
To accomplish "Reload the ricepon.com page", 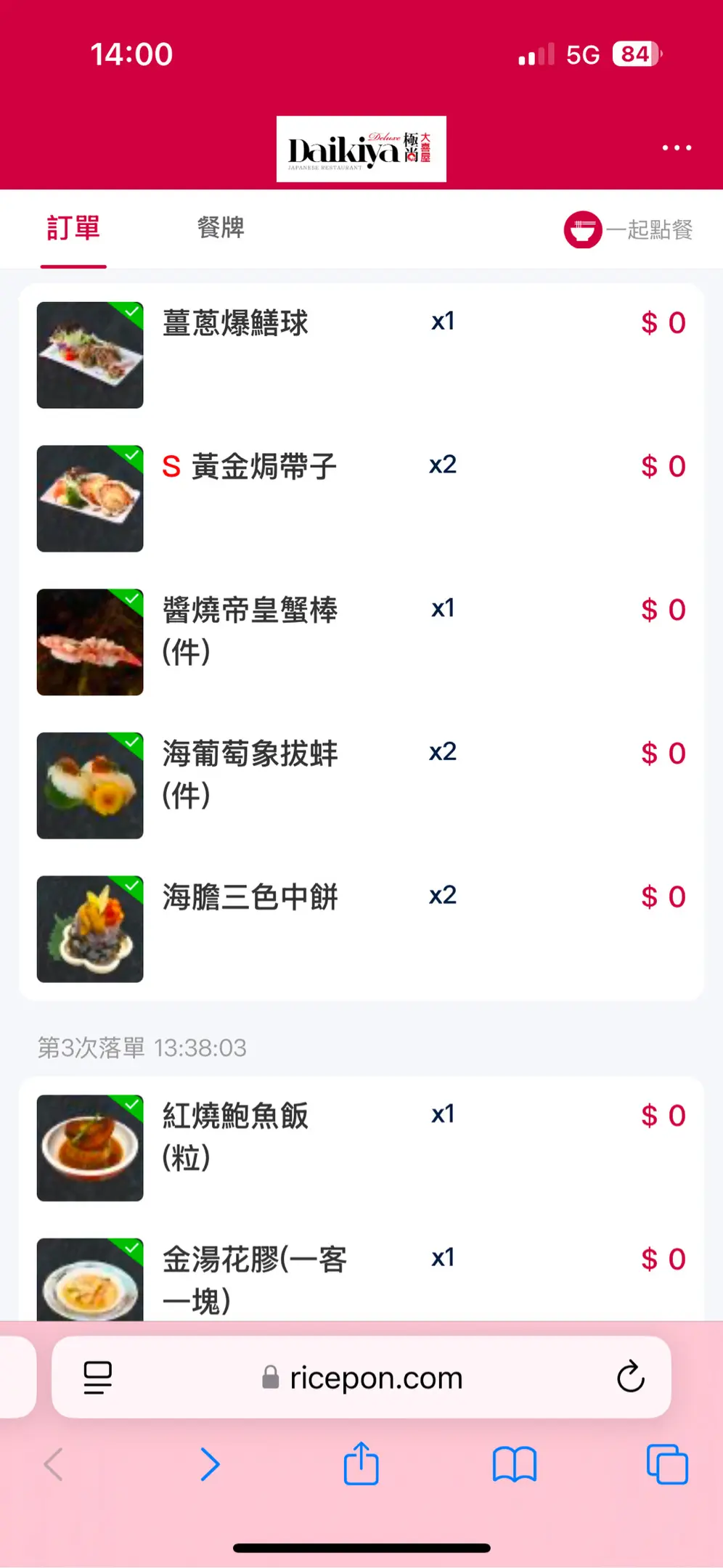I will click(x=630, y=1376).
